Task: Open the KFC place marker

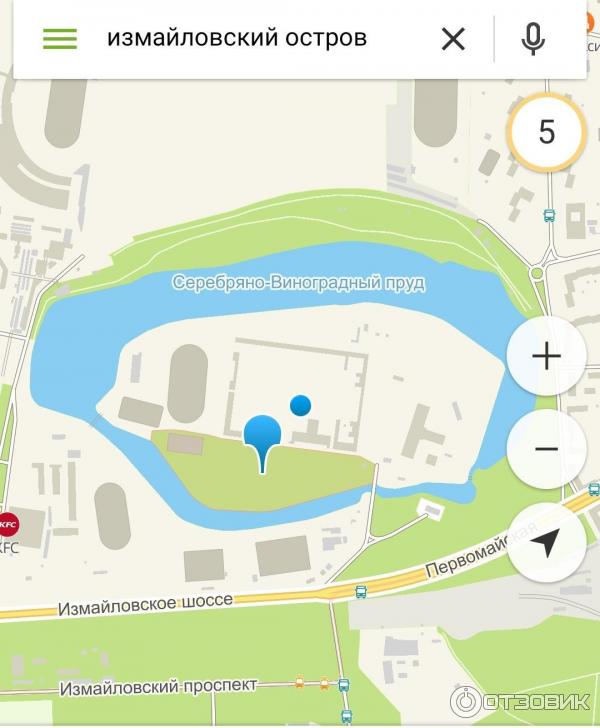Action: [9, 523]
